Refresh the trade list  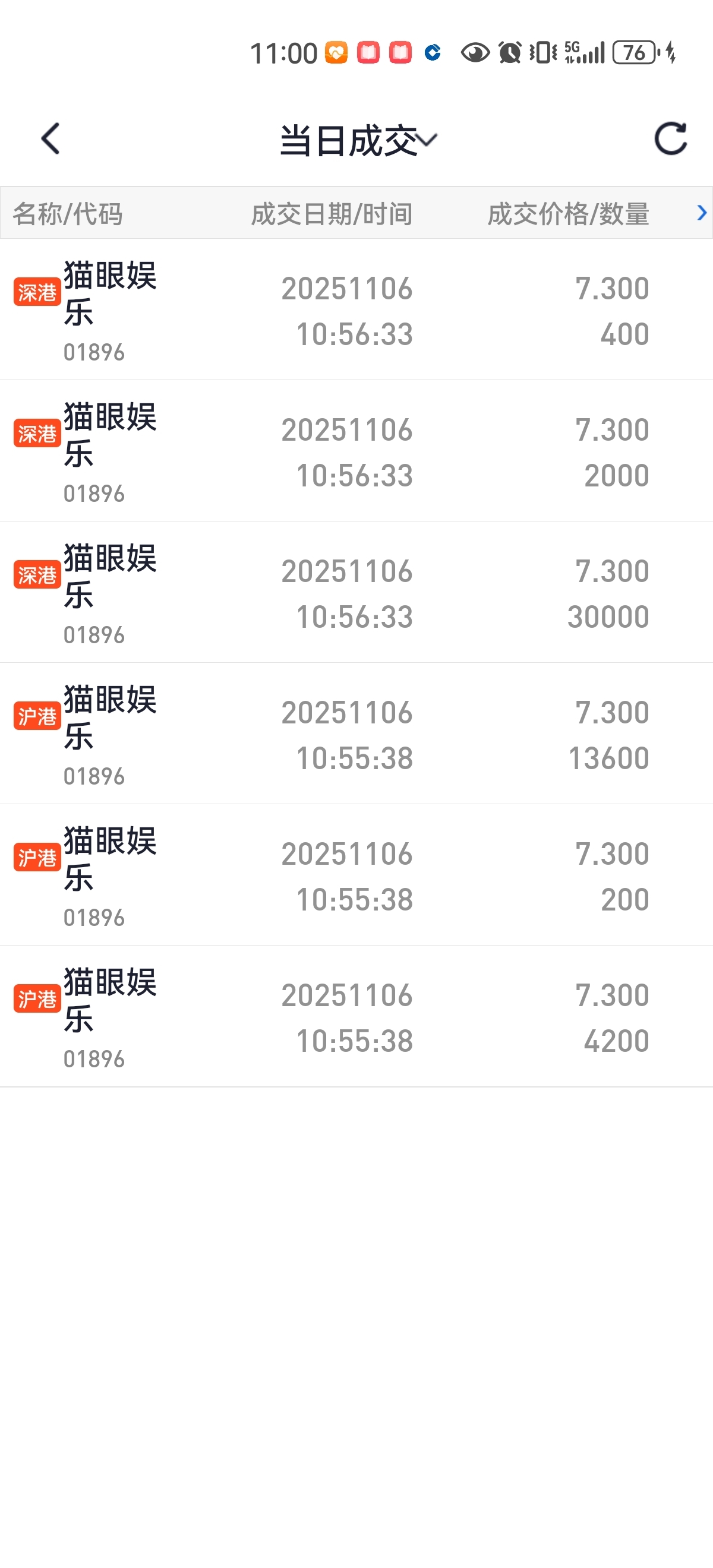coord(670,139)
